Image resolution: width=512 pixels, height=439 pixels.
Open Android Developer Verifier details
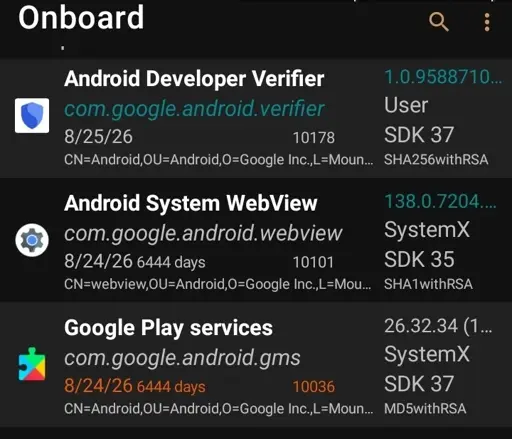(x=256, y=117)
